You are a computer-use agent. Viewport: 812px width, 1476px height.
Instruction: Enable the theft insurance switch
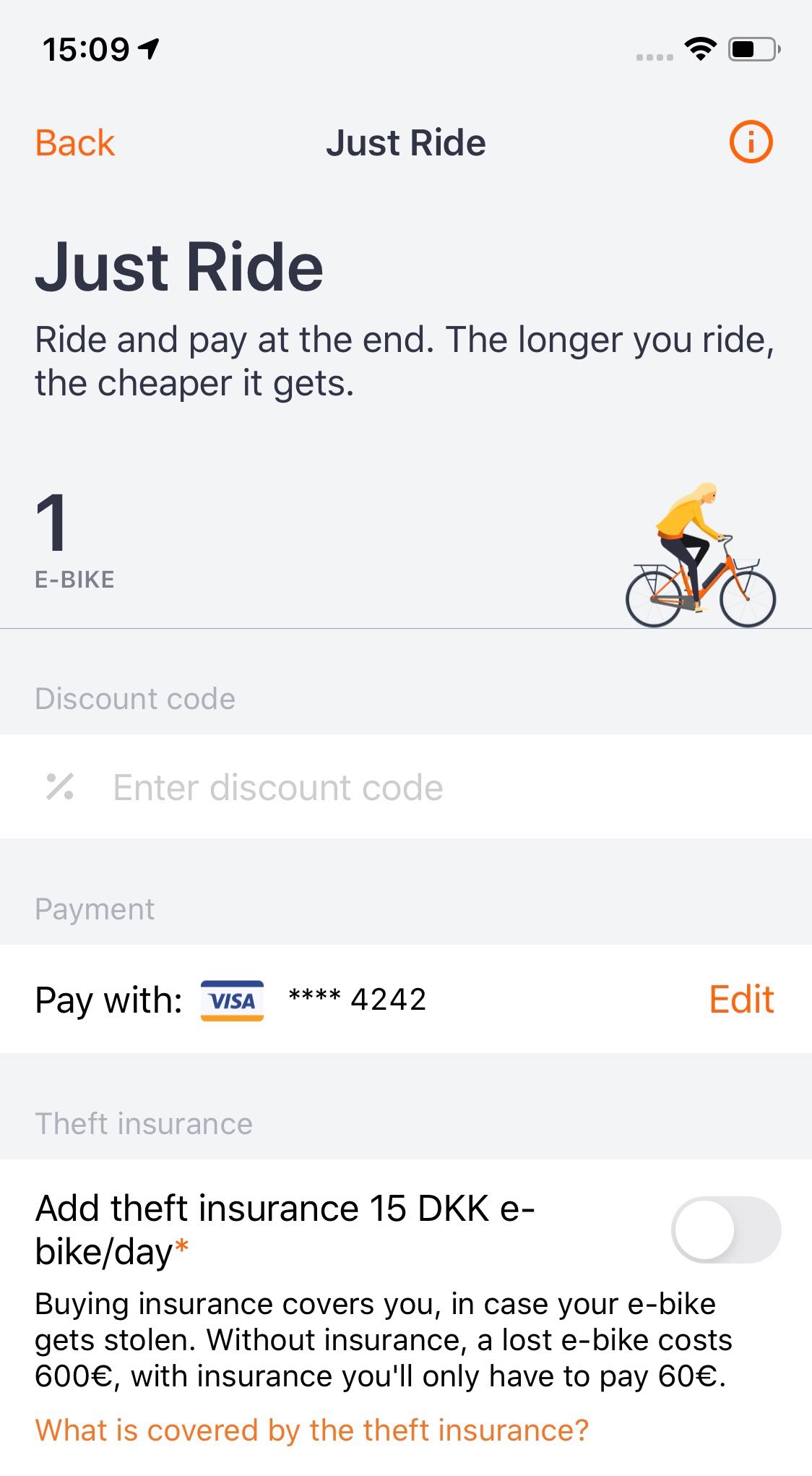coord(726,1230)
